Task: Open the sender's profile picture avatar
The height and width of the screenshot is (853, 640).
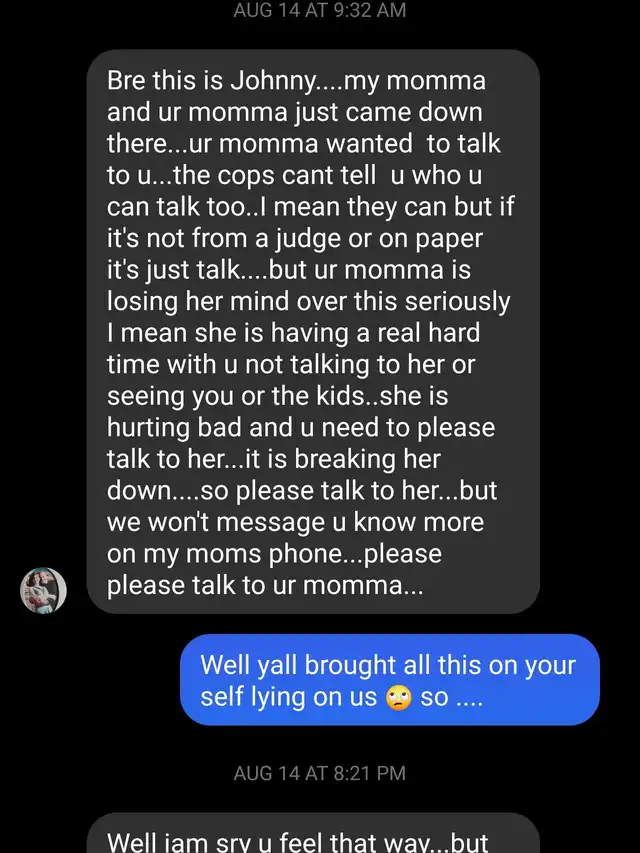Action: coord(44,590)
